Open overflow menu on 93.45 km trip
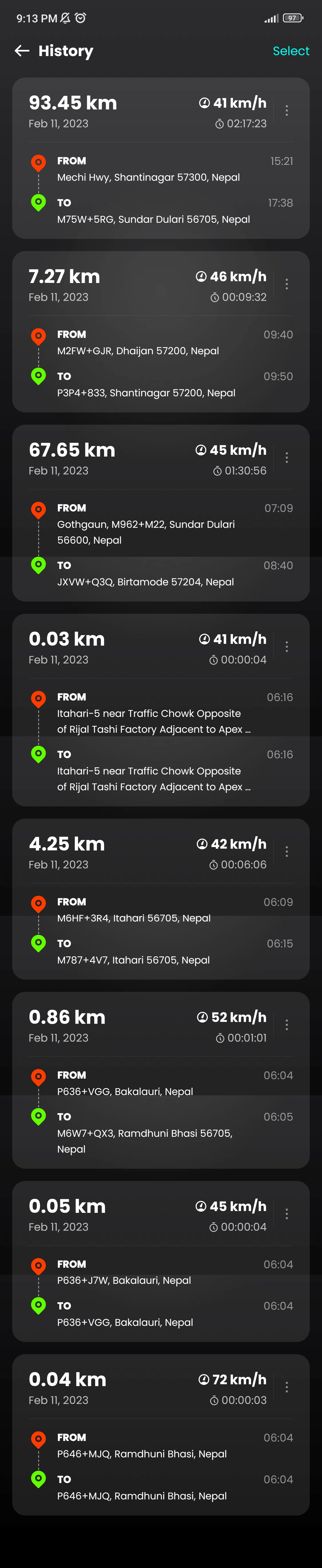The width and height of the screenshot is (322, 1568). [x=287, y=111]
